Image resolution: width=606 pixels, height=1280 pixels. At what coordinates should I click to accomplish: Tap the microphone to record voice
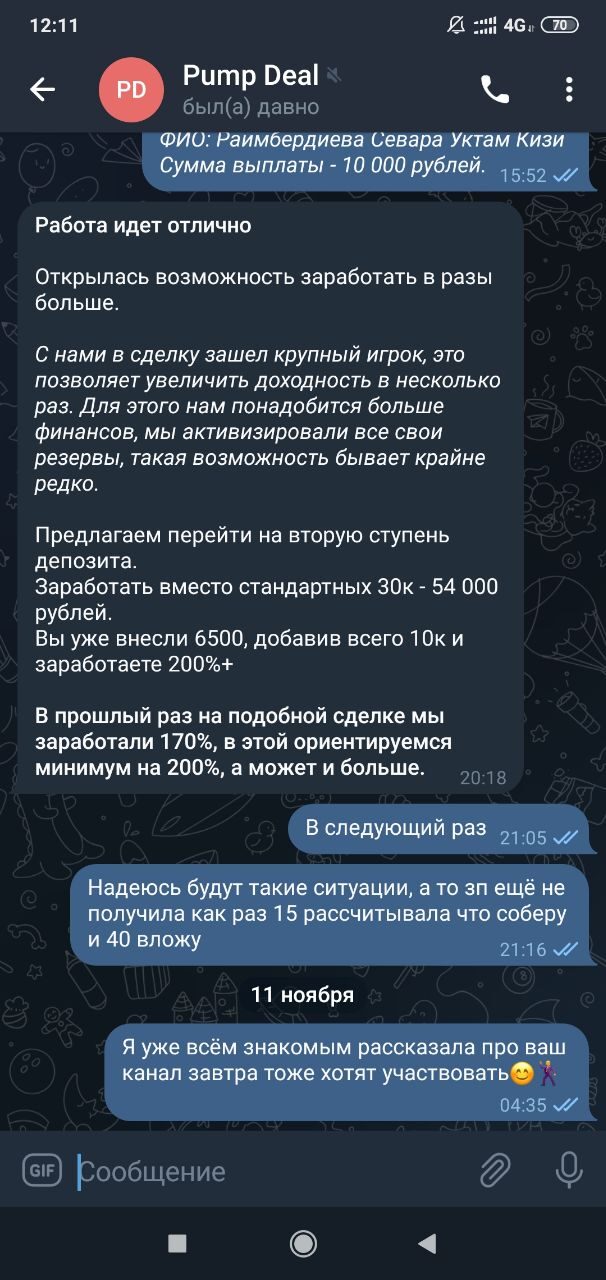pos(569,1169)
